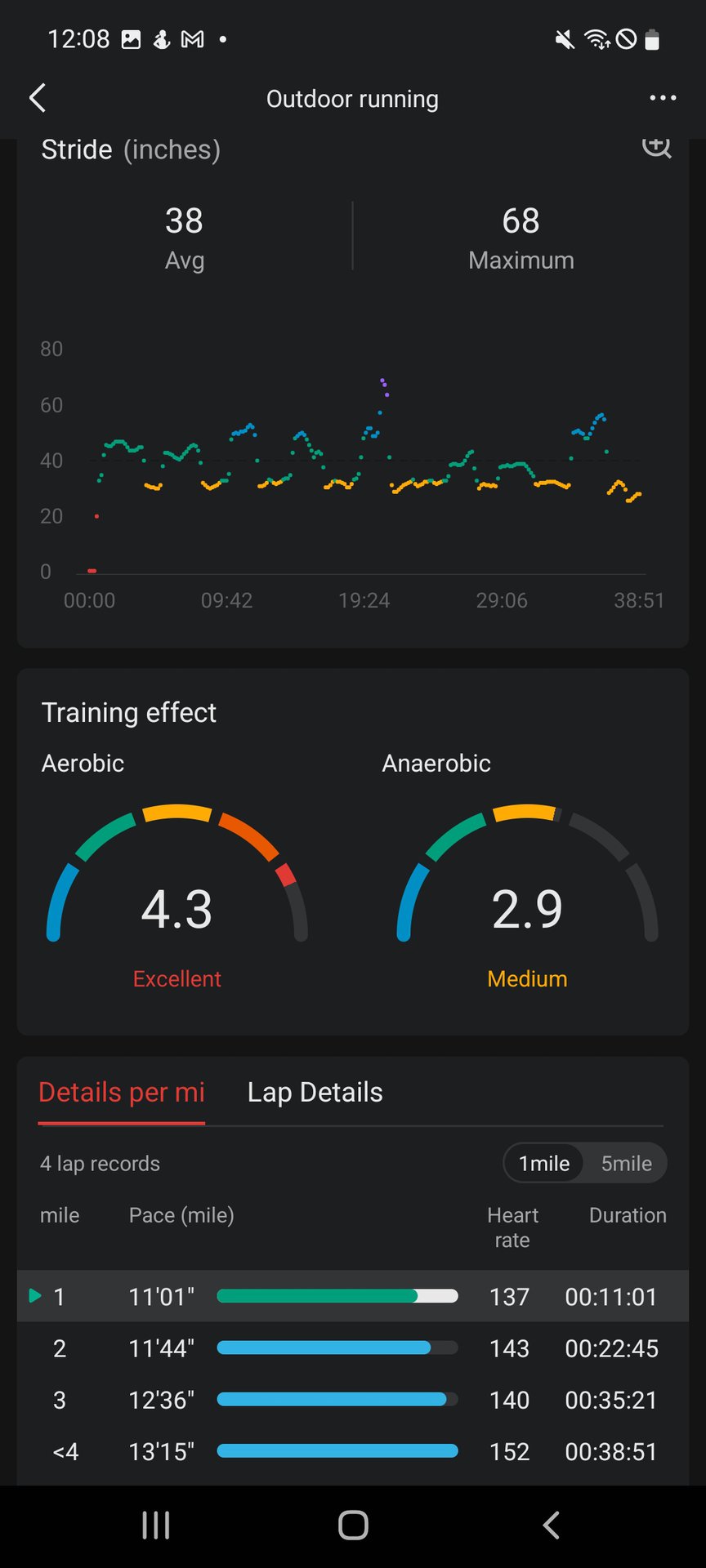Open the recent apps view
Screen dimensions: 706x1568
(156, 1525)
